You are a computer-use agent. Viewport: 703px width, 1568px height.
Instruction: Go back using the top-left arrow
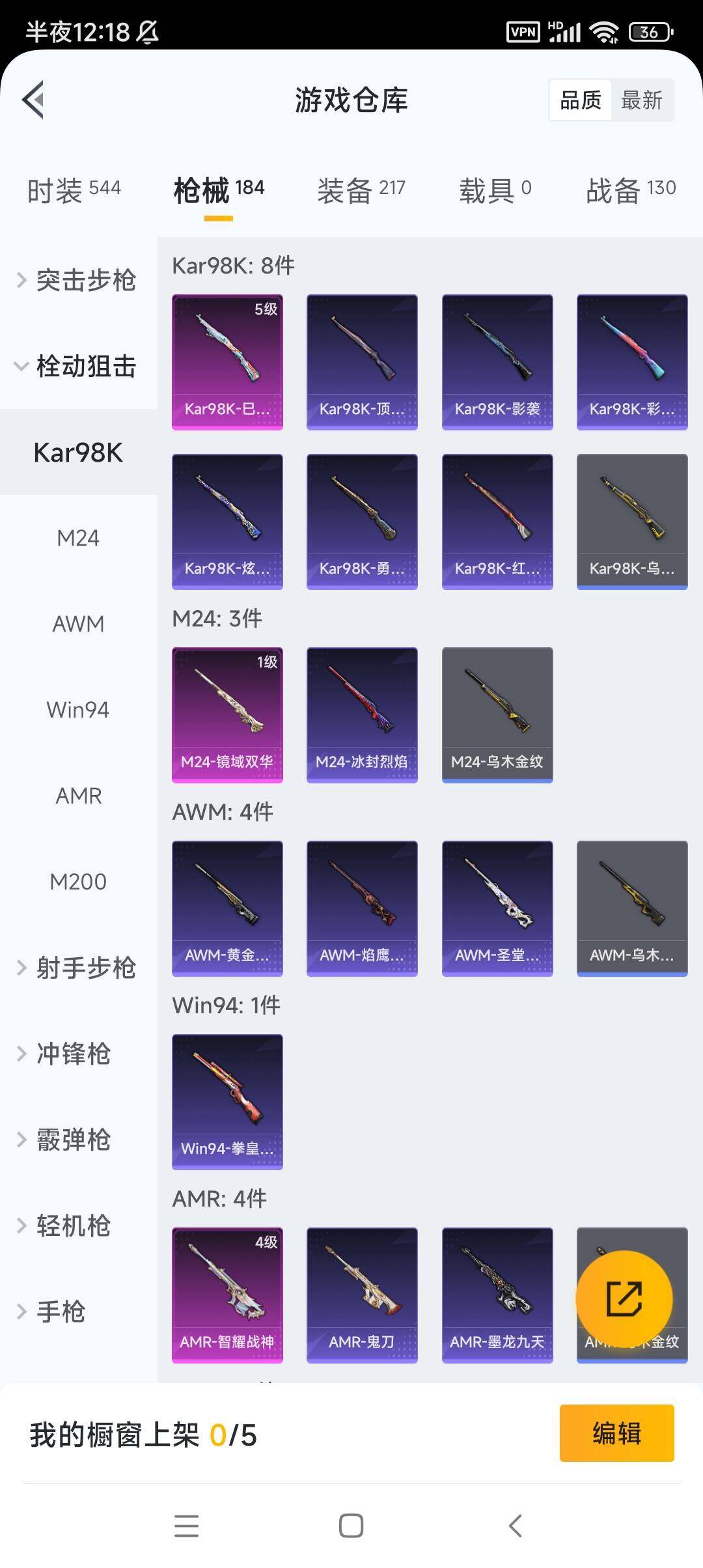point(34,100)
